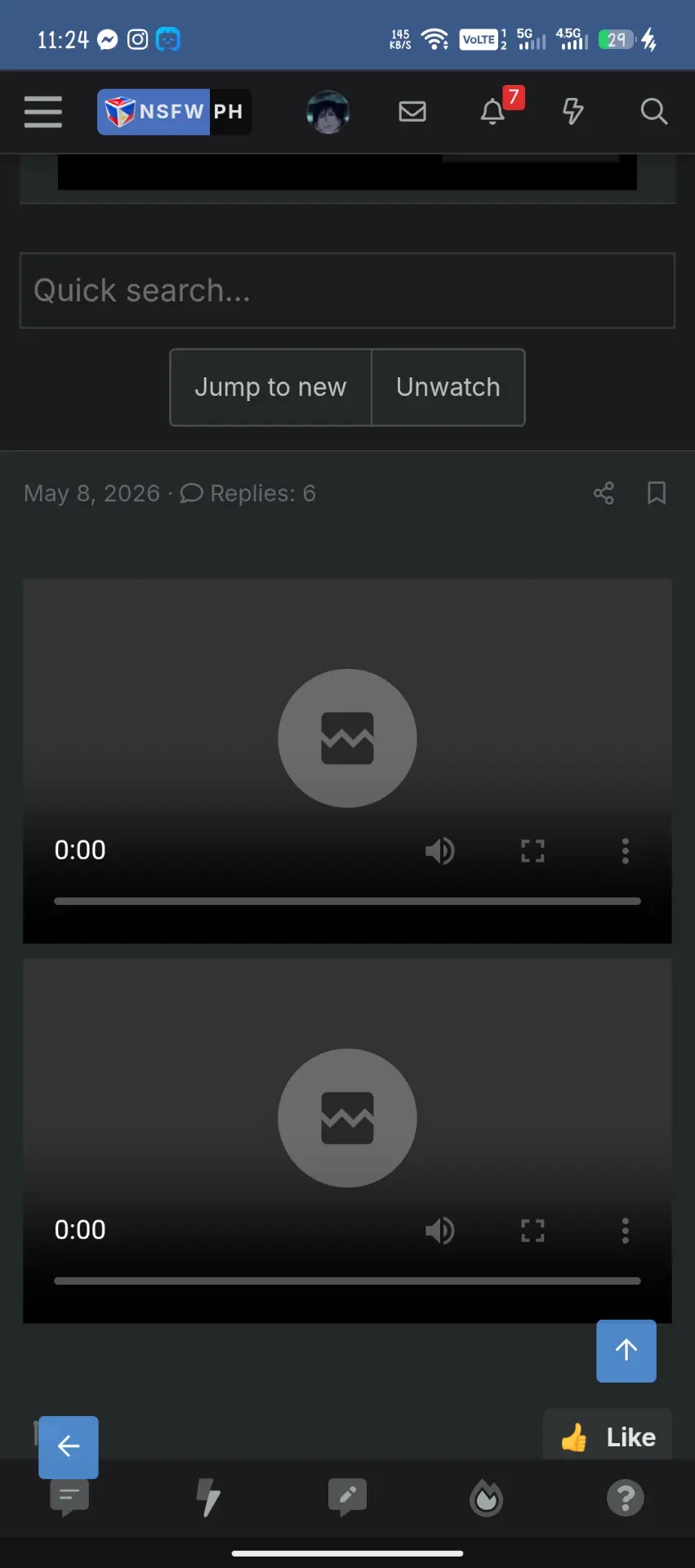Viewport: 695px width, 1568px height.
Task: Unwatch this thread
Action: 448,387
